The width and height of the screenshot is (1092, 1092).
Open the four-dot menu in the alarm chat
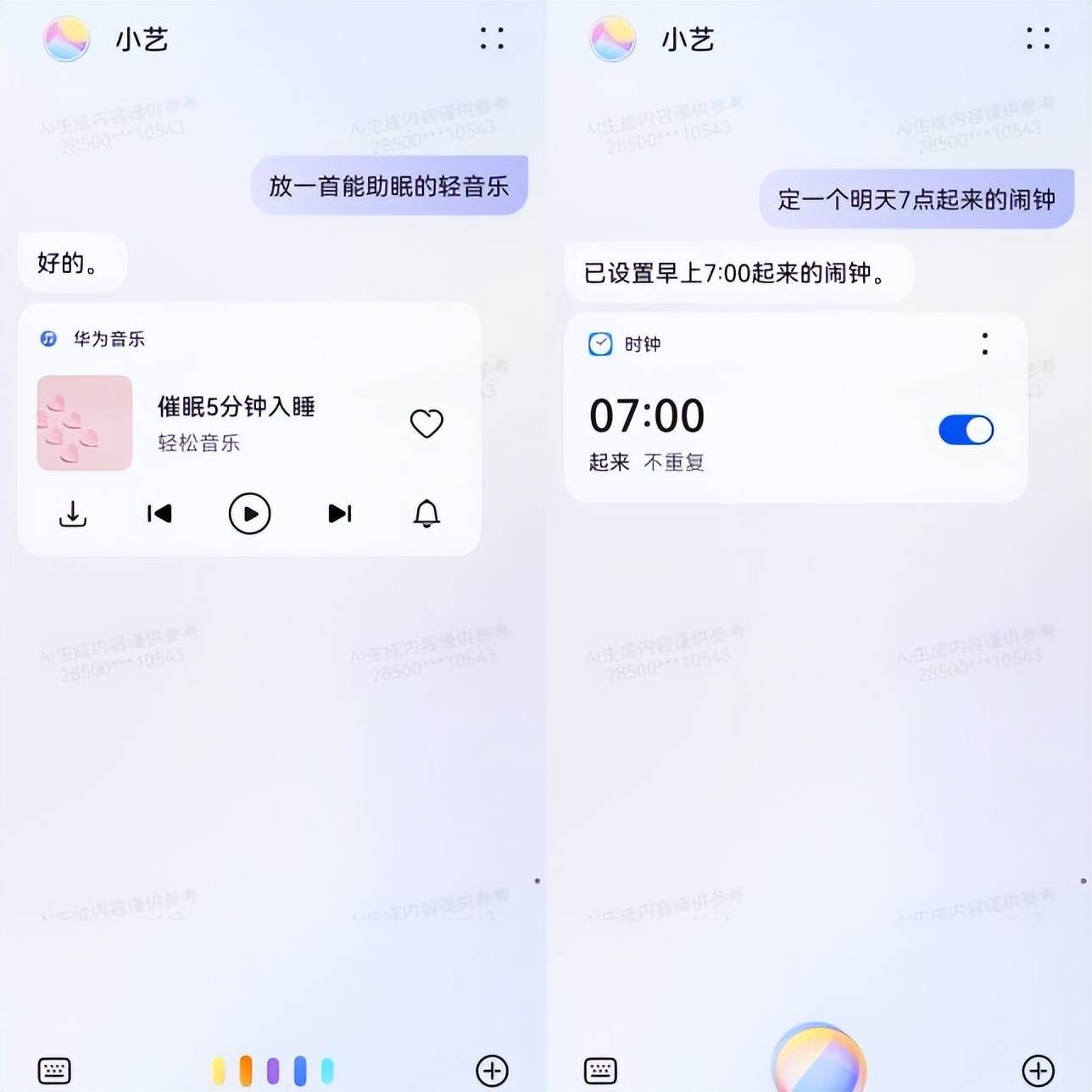pos(1038,38)
